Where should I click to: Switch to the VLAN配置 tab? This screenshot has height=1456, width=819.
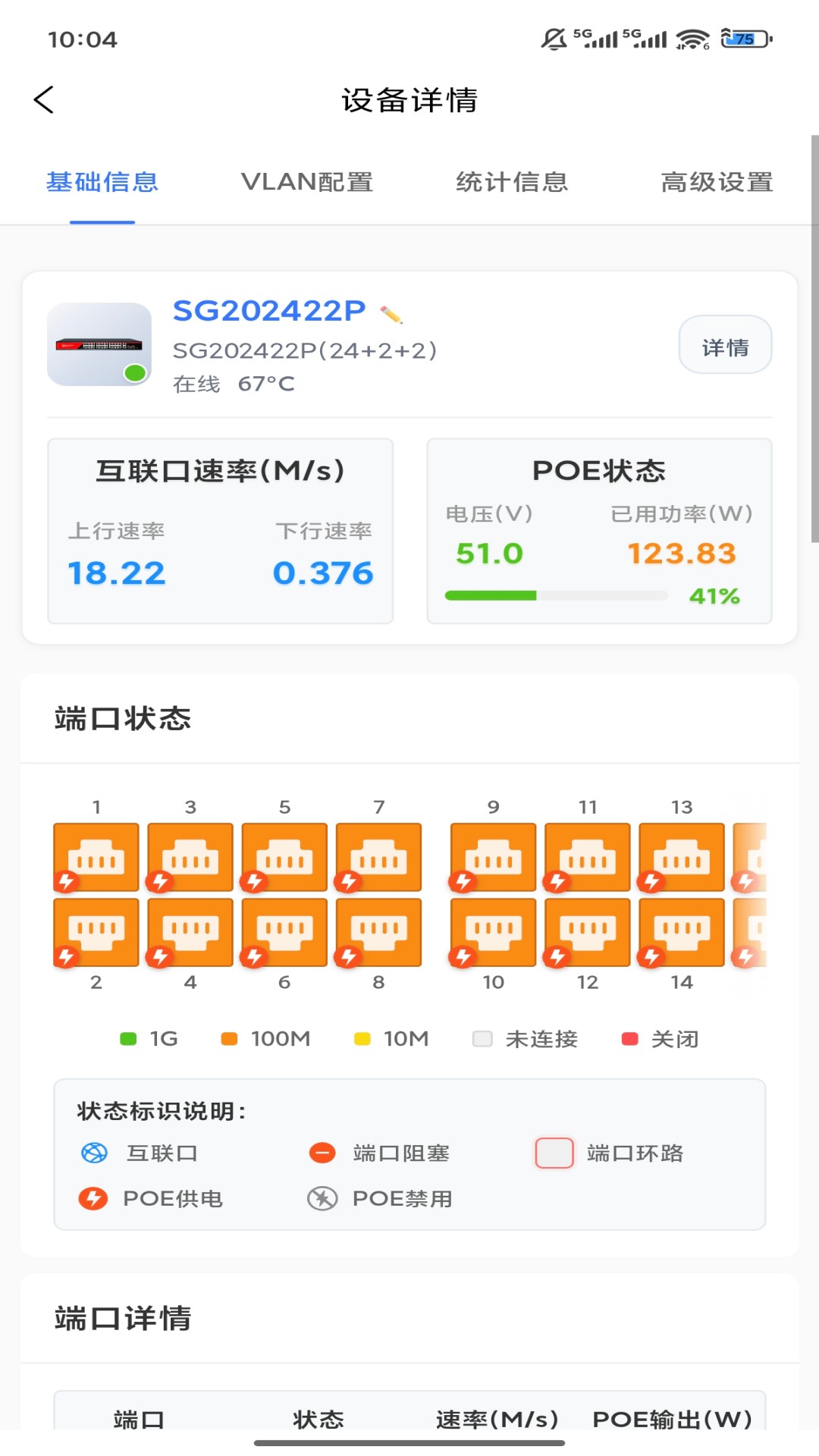coord(307,182)
